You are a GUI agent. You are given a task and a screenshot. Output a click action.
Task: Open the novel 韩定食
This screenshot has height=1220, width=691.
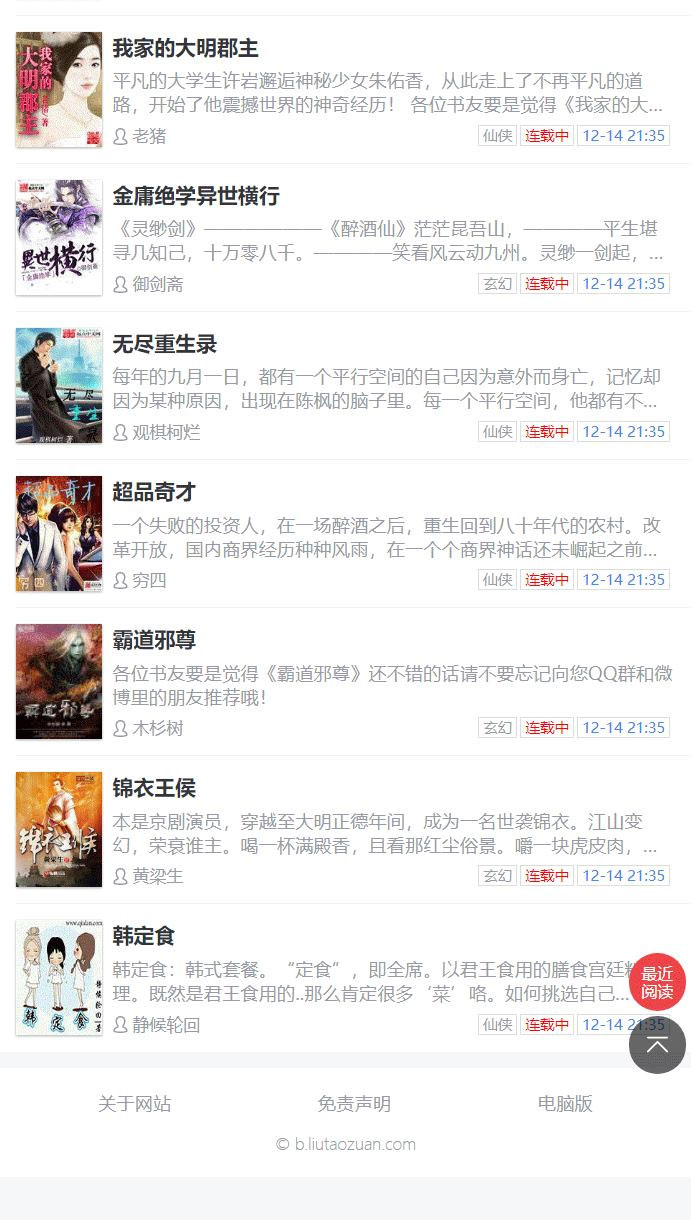(x=144, y=936)
